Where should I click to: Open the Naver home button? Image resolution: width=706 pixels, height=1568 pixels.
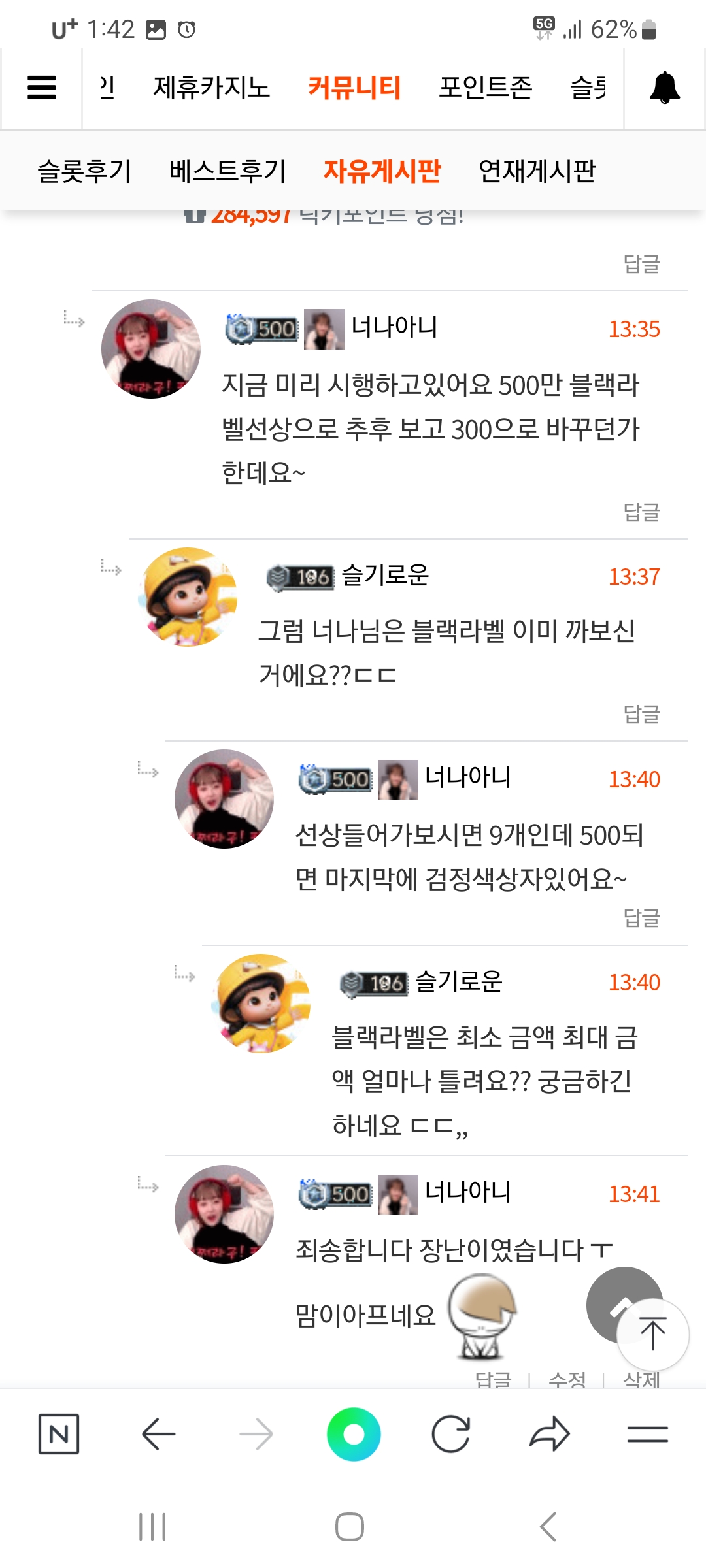point(59,1434)
